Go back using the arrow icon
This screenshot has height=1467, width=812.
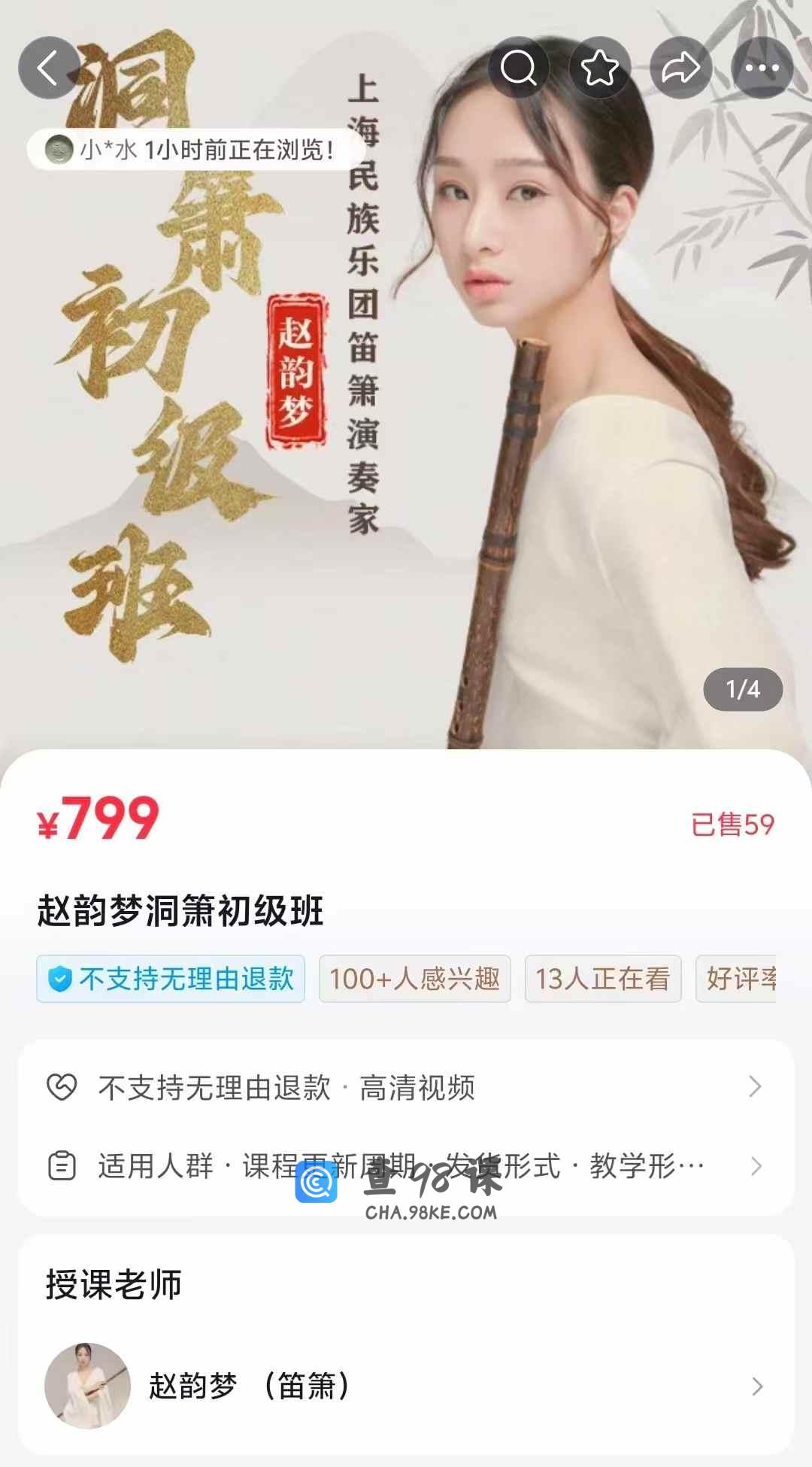(49, 68)
